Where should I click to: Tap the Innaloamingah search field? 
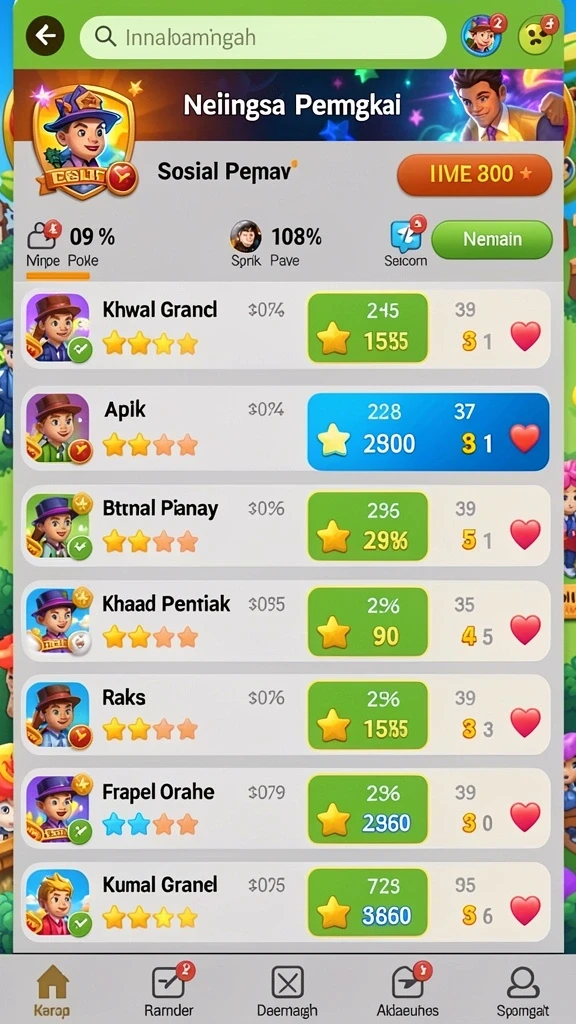(x=263, y=37)
